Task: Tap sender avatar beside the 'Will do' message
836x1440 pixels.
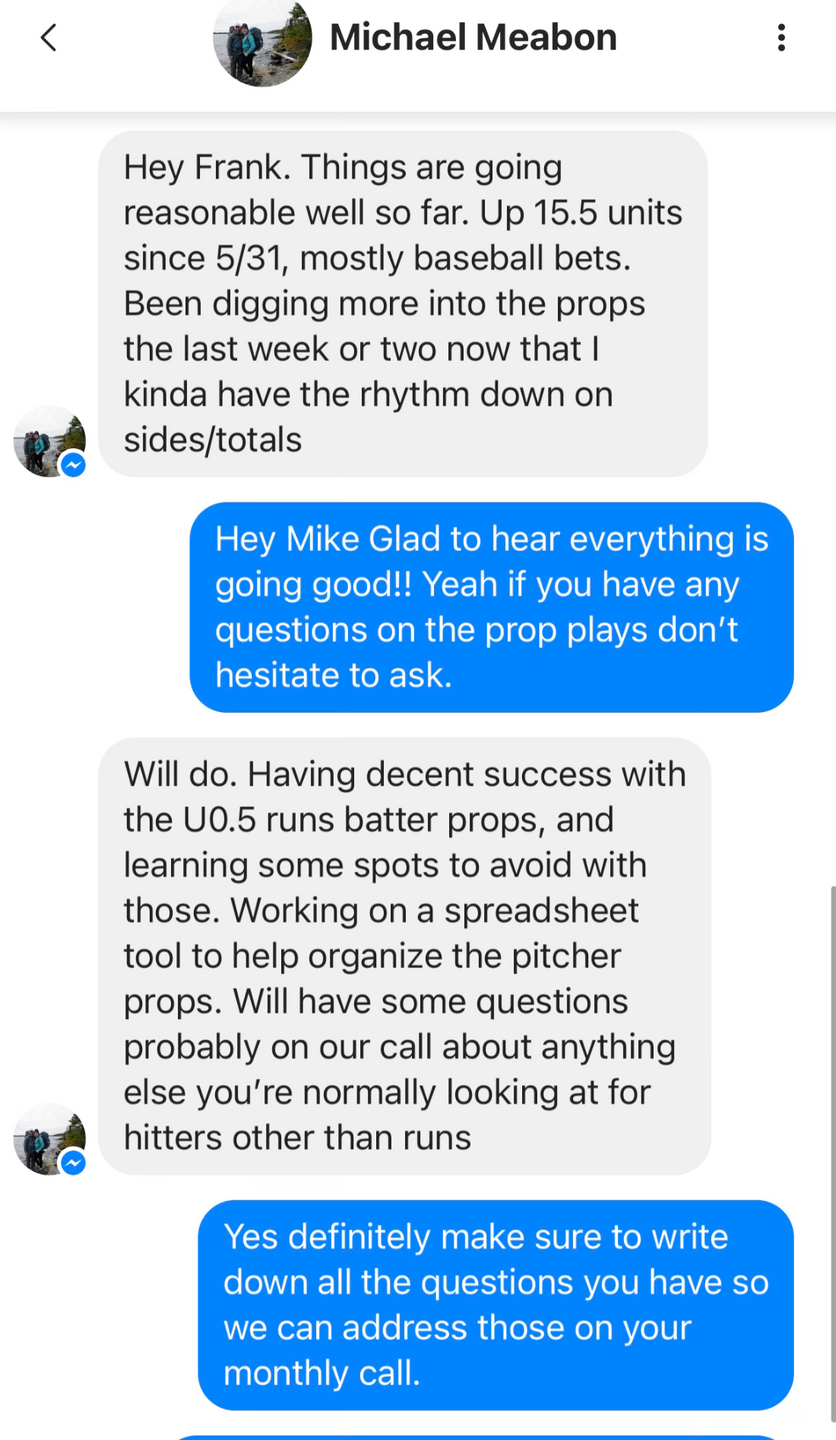Action: (x=48, y=1139)
